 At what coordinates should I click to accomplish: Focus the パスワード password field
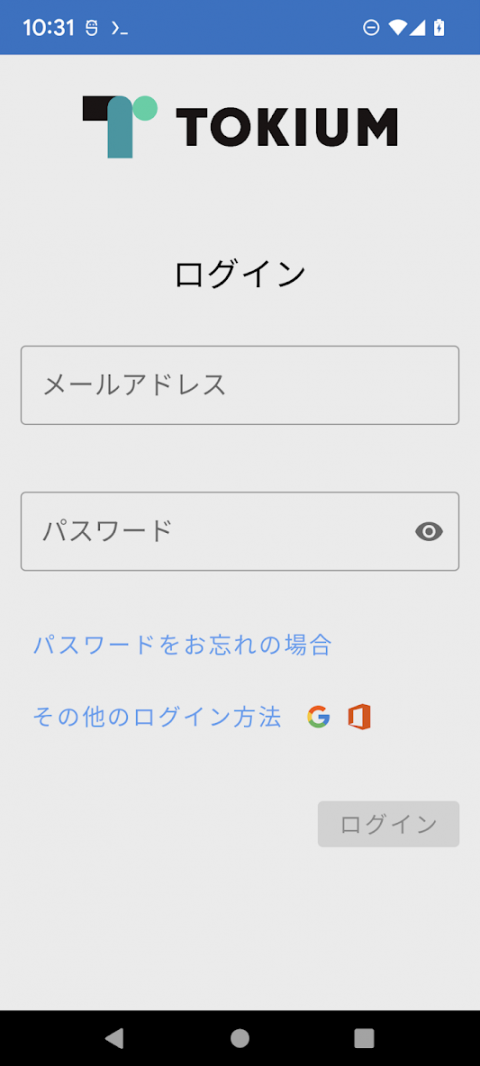tap(239, 531)
